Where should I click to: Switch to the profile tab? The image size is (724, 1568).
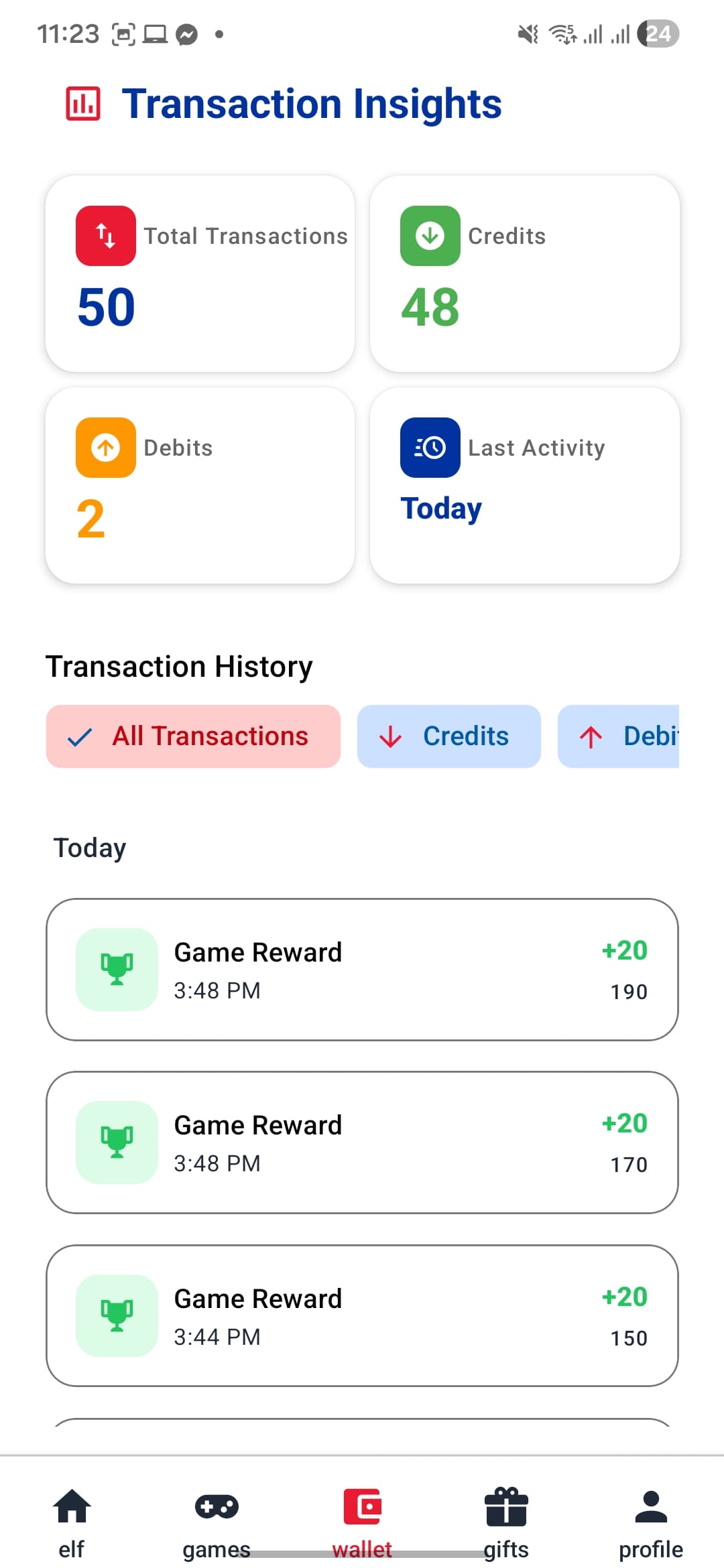click(x=650, y=1508)
